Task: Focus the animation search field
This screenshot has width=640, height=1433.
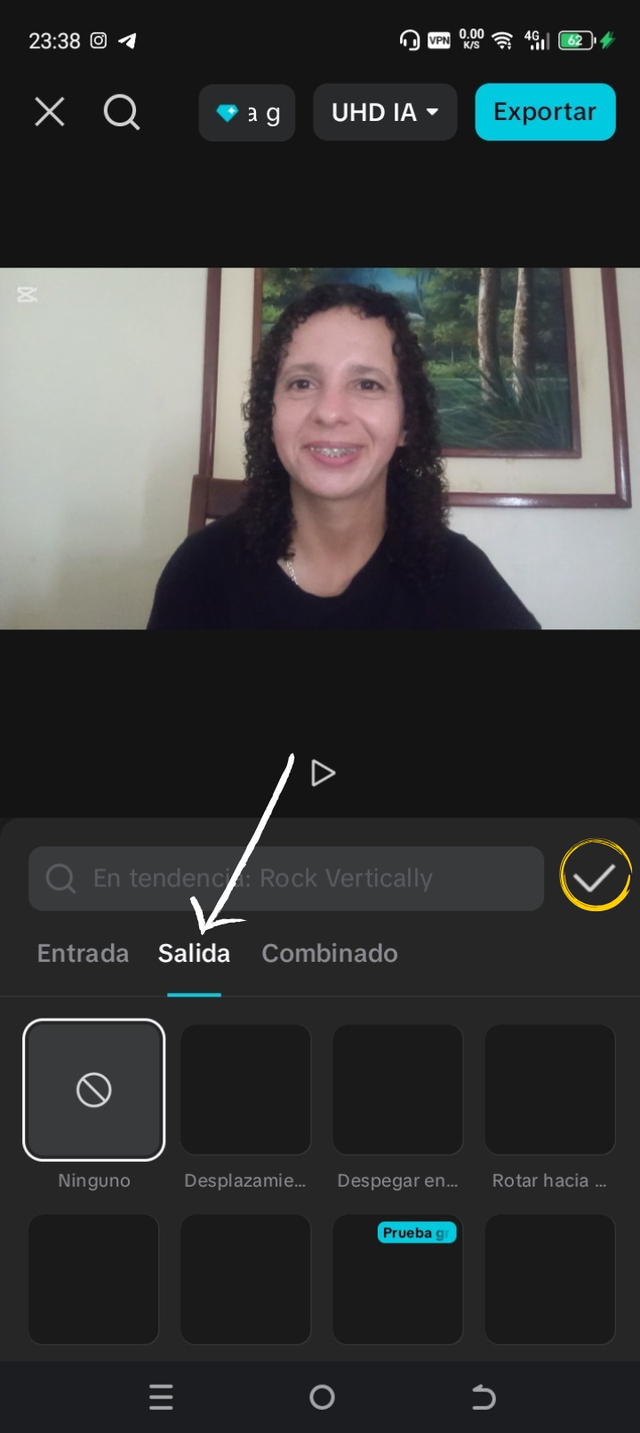Action: (286, 879)
